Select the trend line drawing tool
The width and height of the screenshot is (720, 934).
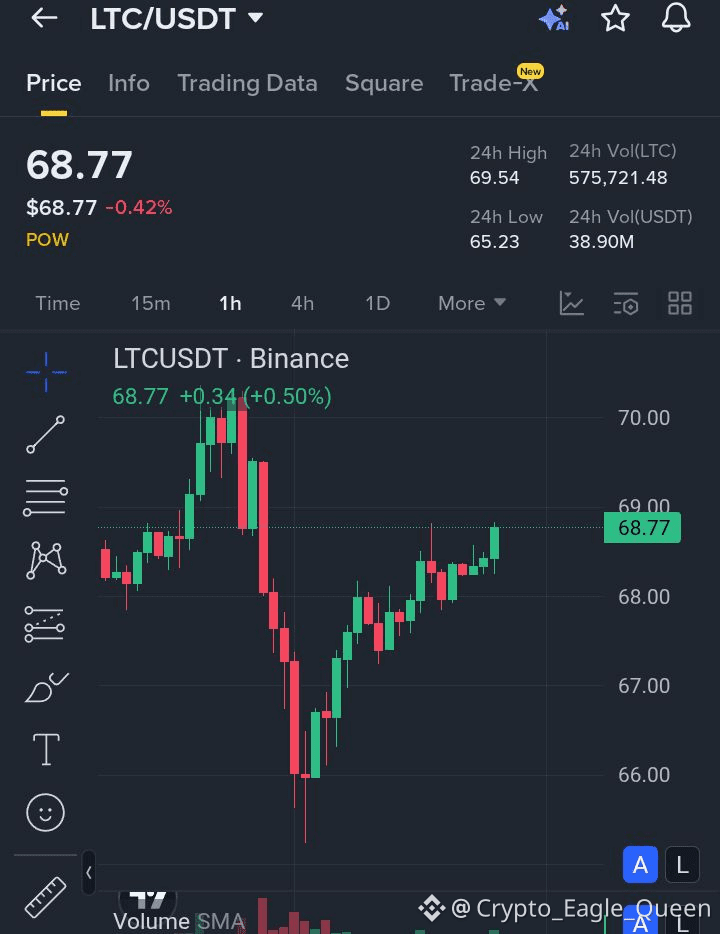[x=46, y=435]
